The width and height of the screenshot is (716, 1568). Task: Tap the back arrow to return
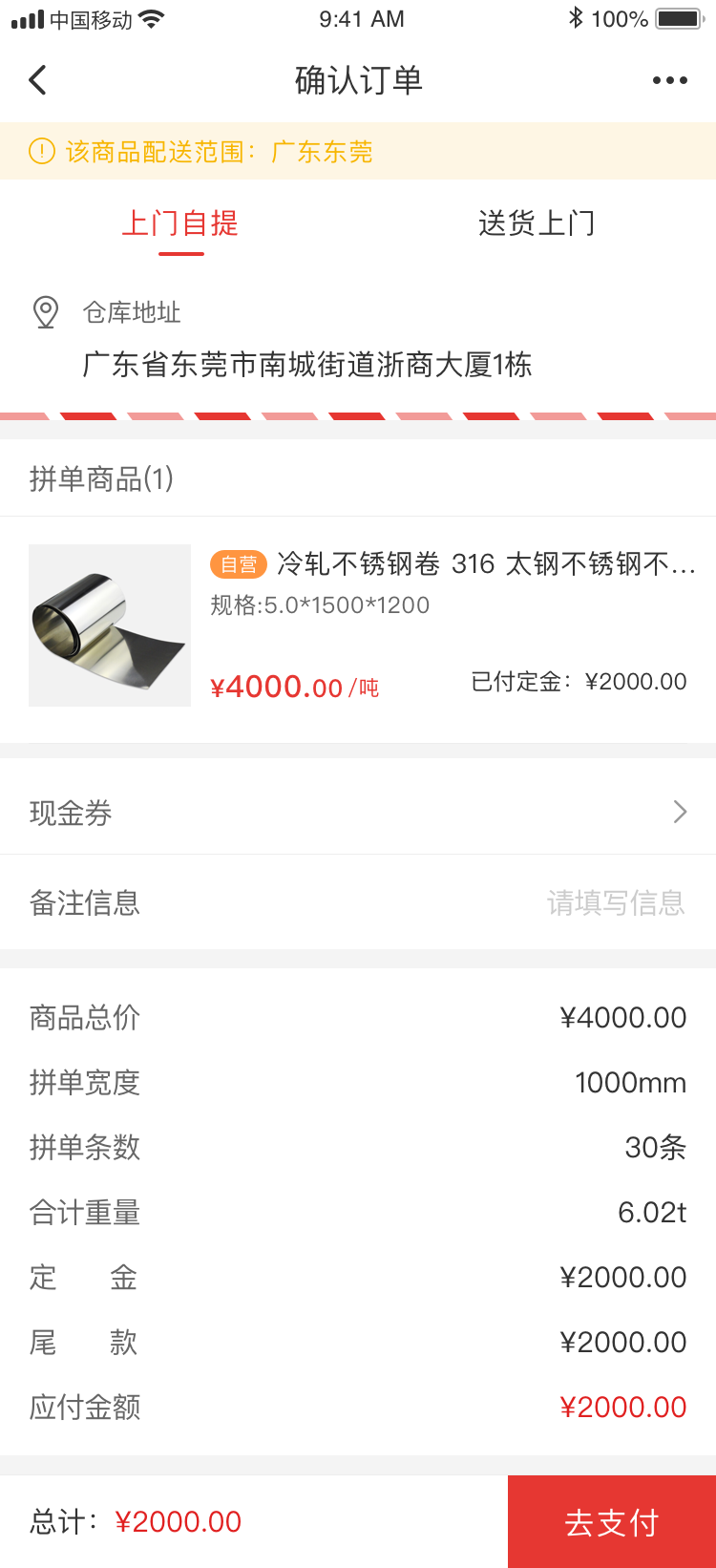pos(38,79)
